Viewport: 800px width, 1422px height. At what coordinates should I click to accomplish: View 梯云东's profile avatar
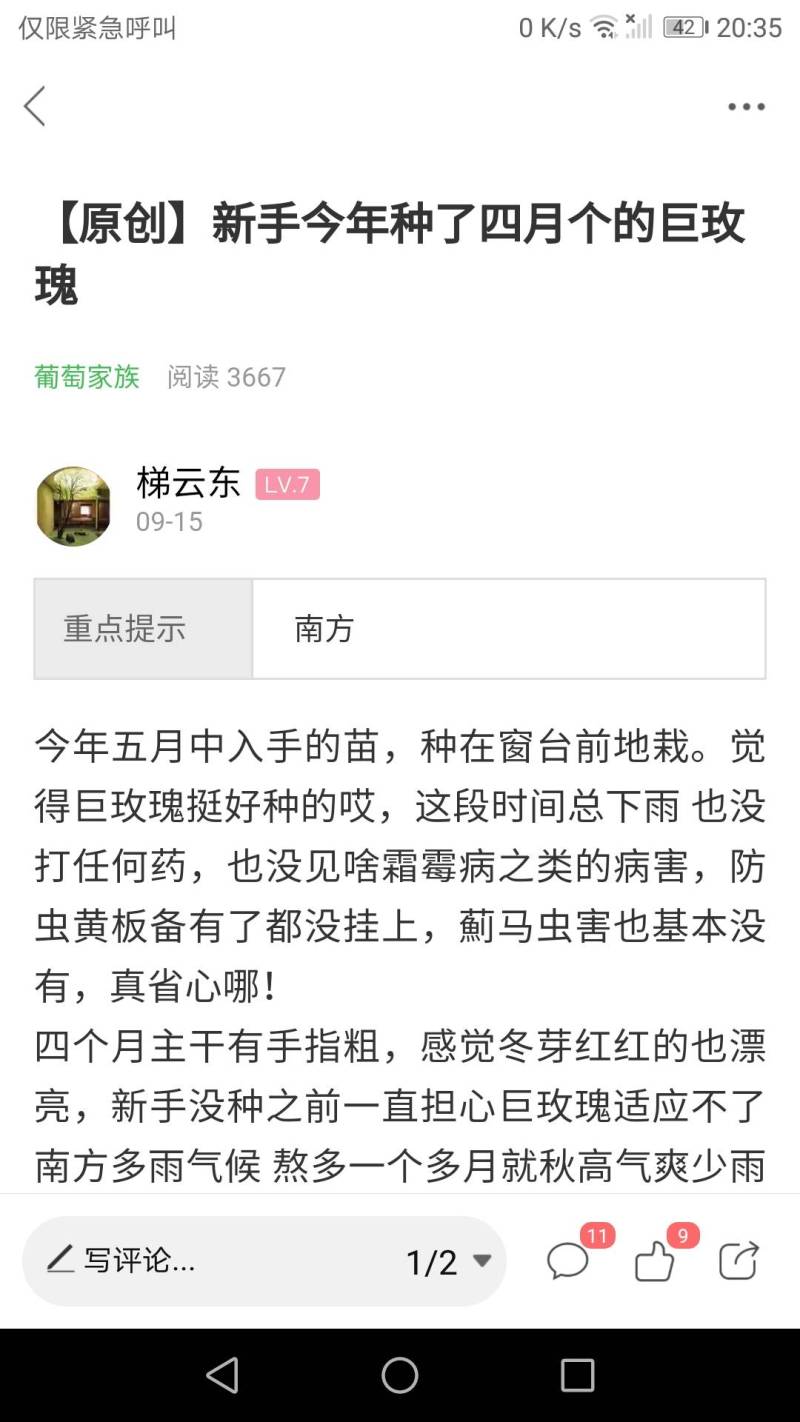pyautogui.click(x=73, y=506)
